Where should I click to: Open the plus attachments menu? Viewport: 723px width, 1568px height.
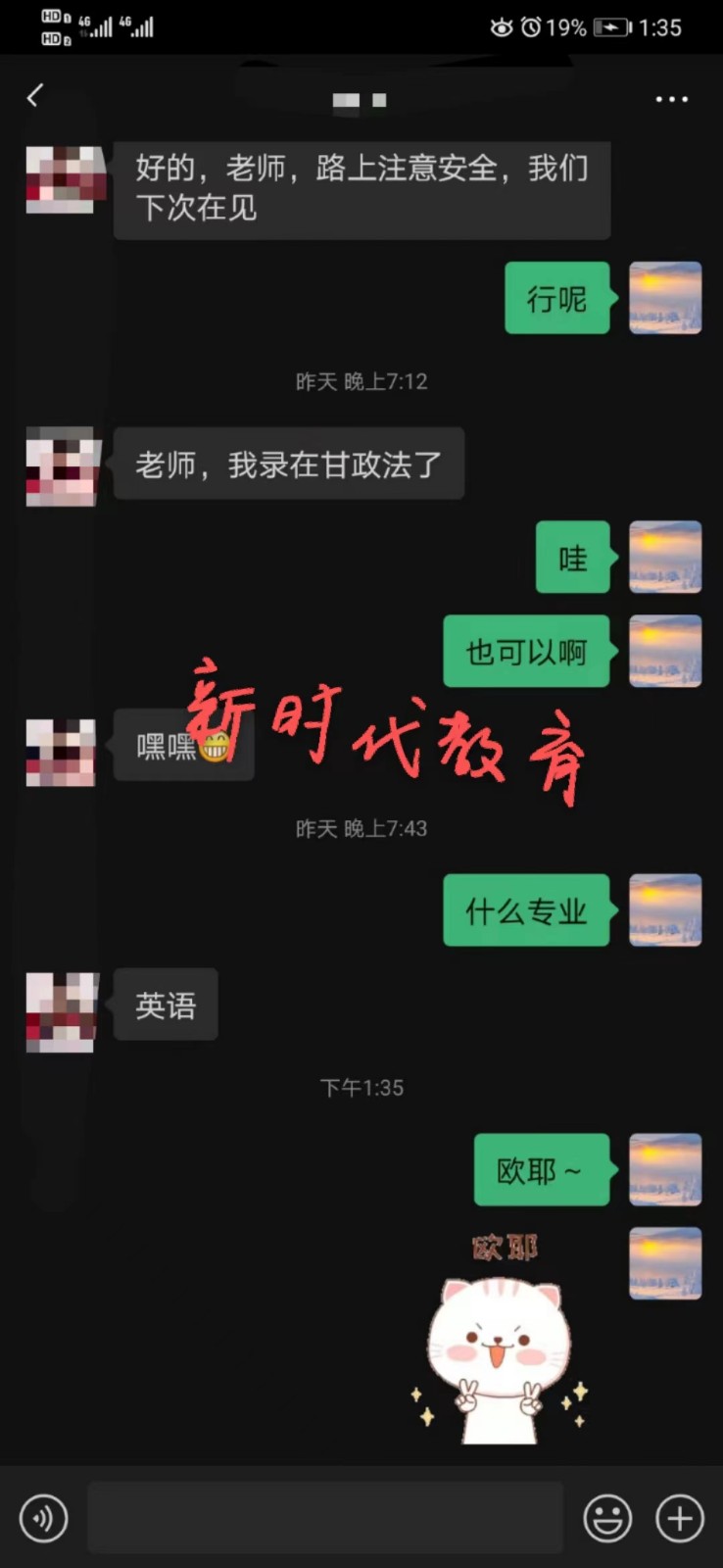pos(680,1518)
